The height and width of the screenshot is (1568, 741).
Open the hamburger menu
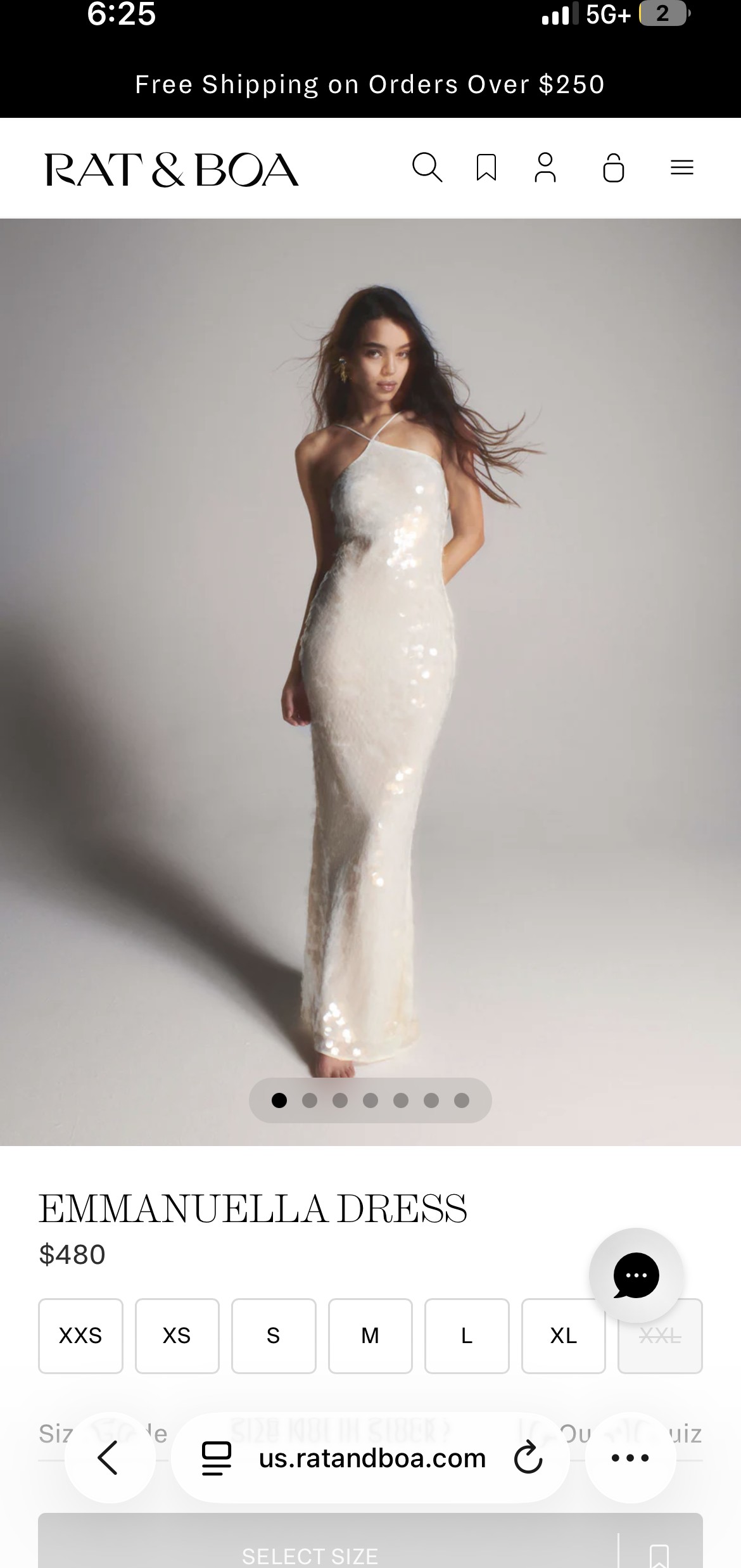[681, 168]
